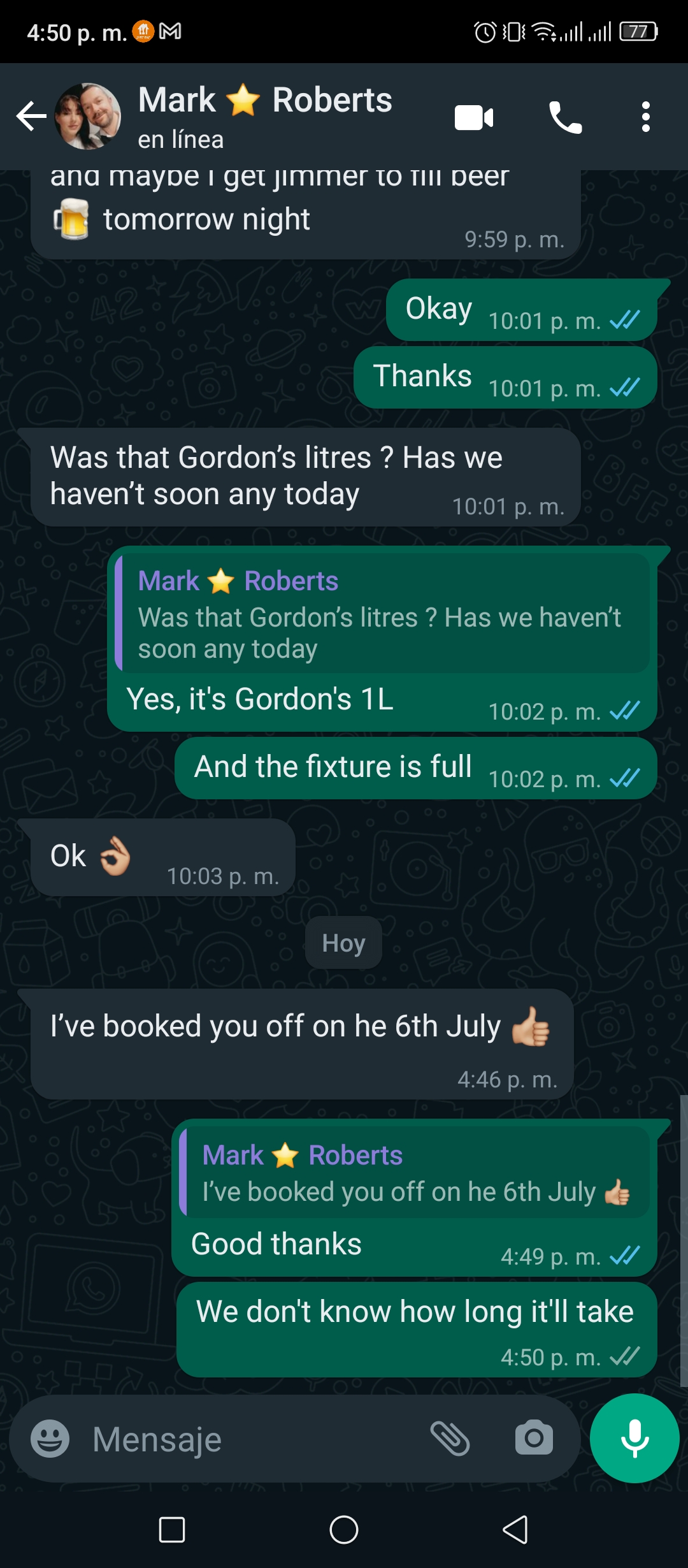
Task: Open Mark Roberts contact profile picture
Action: coord(88,116)
